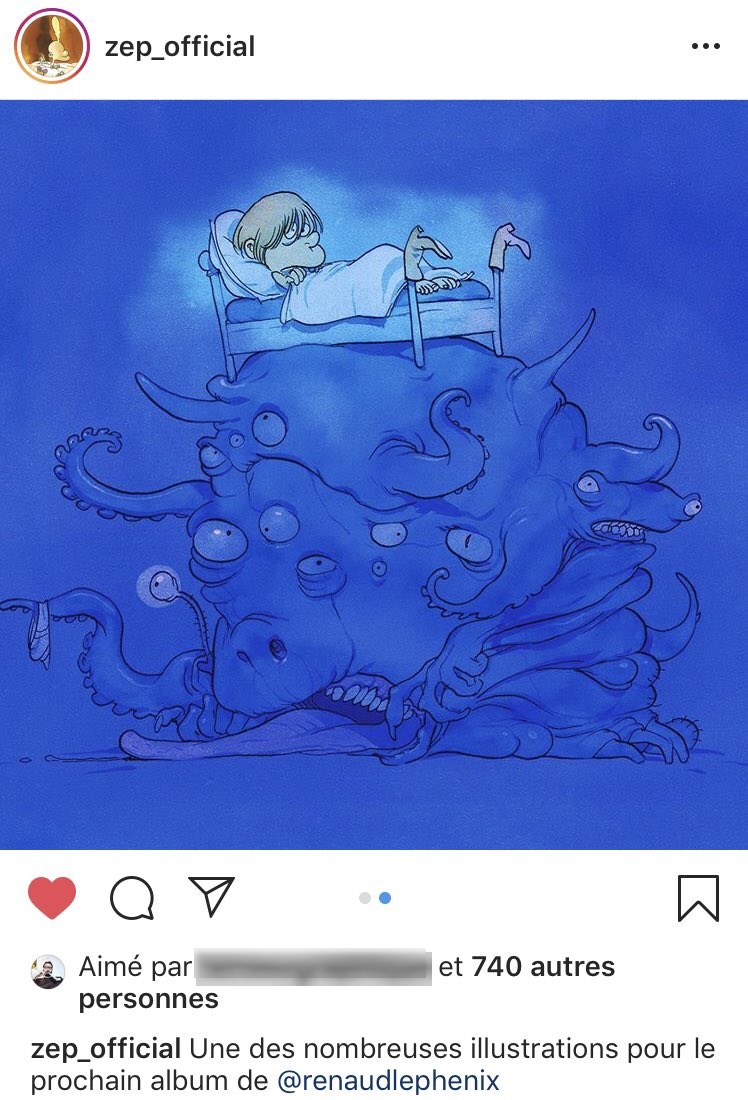Open the illustration post image
This screenshot has width=748, height=1100.
374,475
